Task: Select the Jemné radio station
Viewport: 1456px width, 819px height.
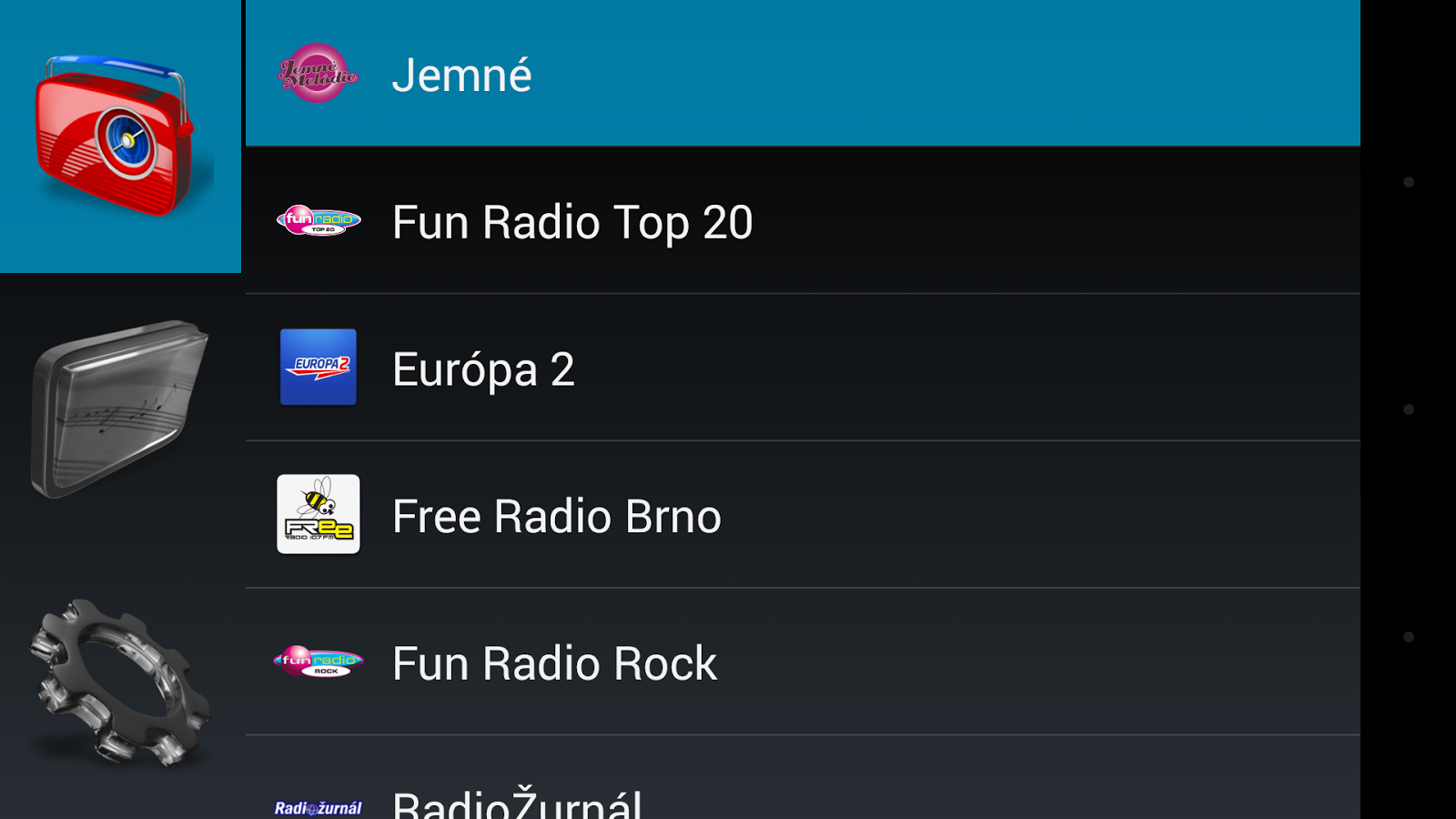Action: [x=801, y=74]
